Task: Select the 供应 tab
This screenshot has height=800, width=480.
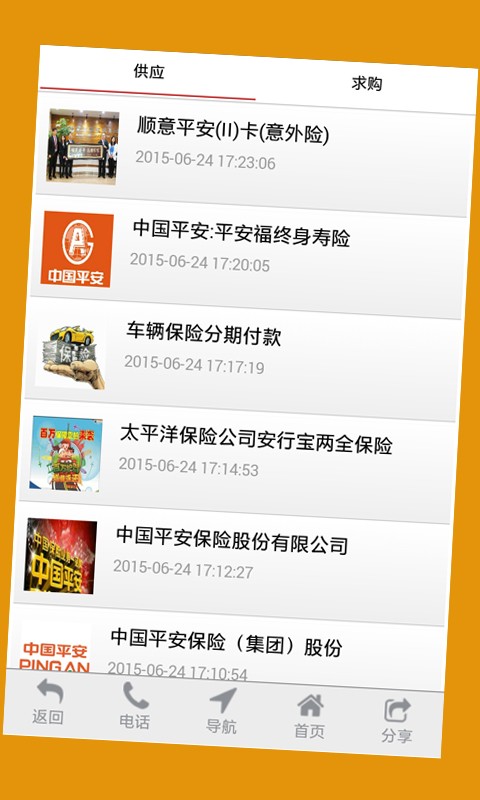Action: [148, 72]
